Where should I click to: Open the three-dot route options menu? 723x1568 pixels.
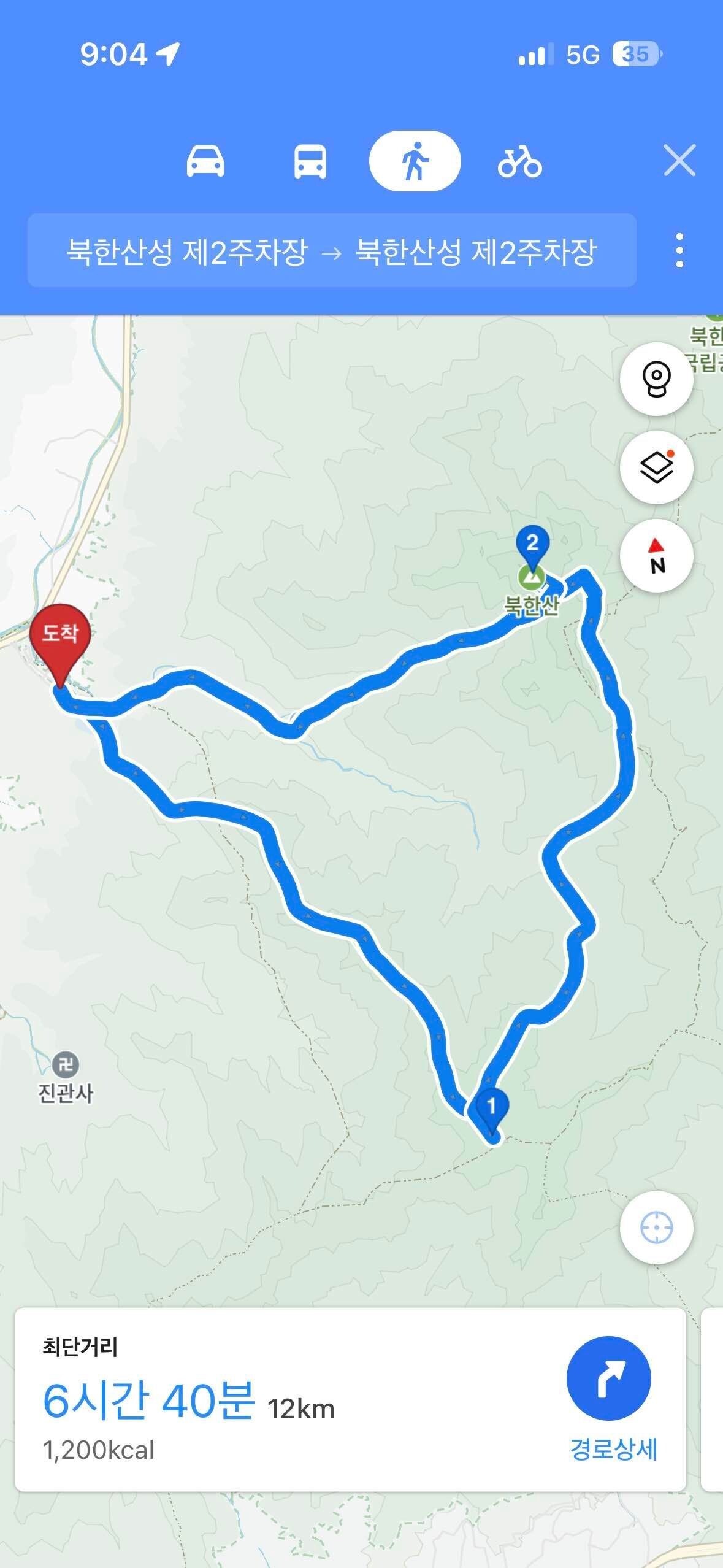pos(678,252)
